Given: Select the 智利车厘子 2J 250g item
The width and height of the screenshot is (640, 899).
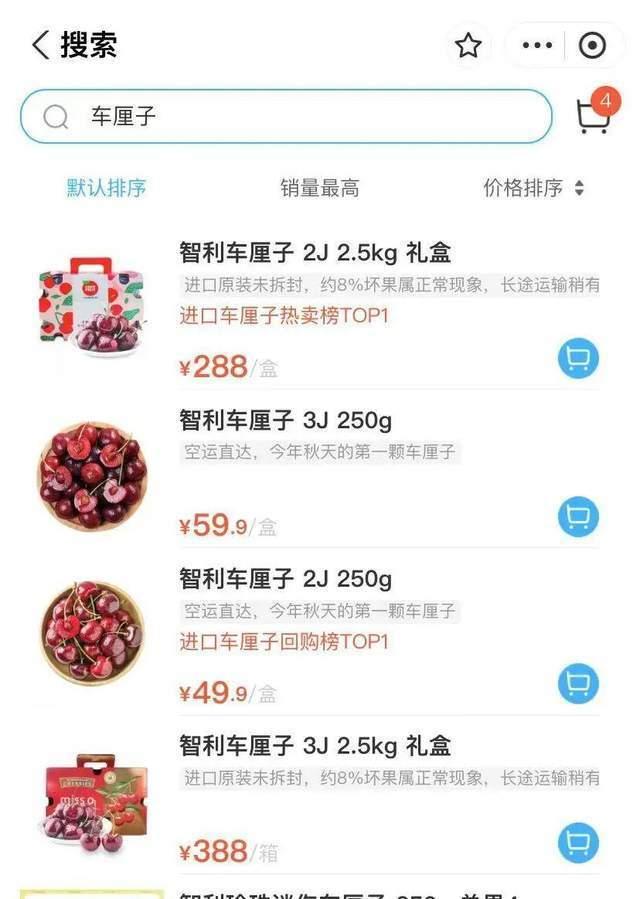Looking at the screenshot, I should click(x=286, y=579).
